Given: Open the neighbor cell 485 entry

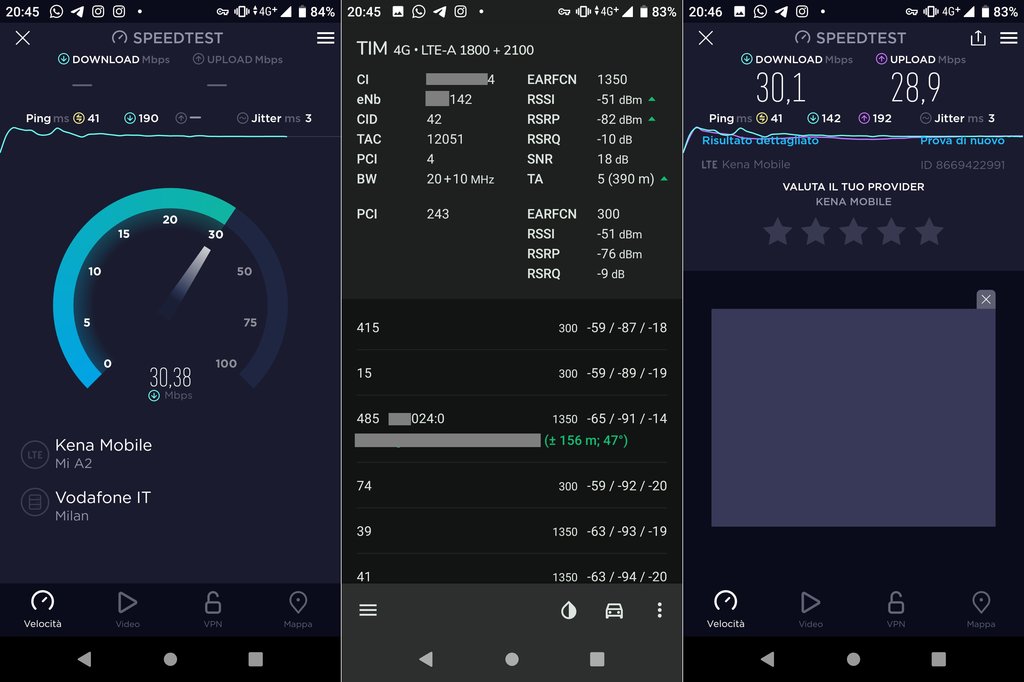Looking at the screenshot, I should click(x=511, y=429).
